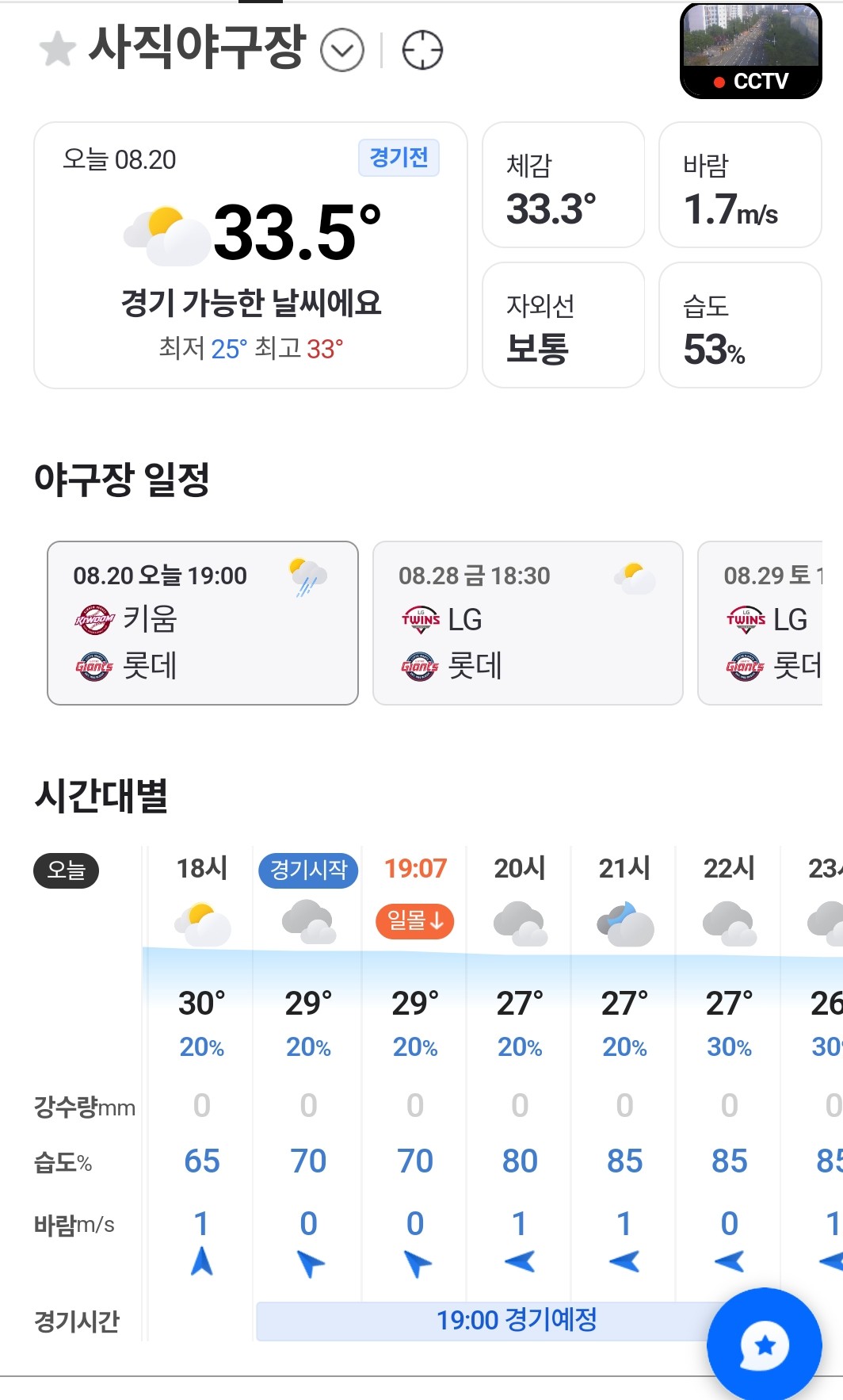Open the CCTV live view thumbnail
The image size is (843, 1400).
(x=751, y=51)
